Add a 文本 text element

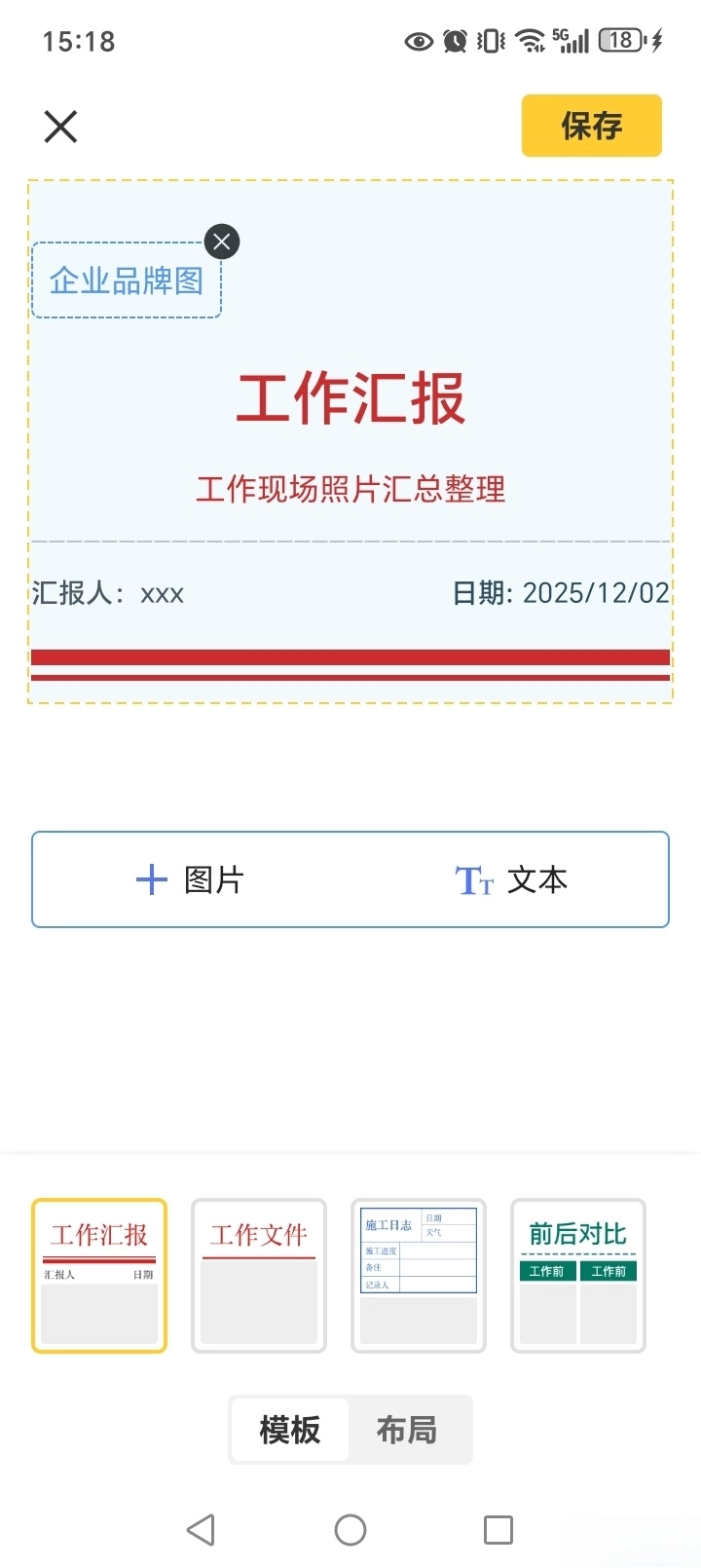click(511, 880)
